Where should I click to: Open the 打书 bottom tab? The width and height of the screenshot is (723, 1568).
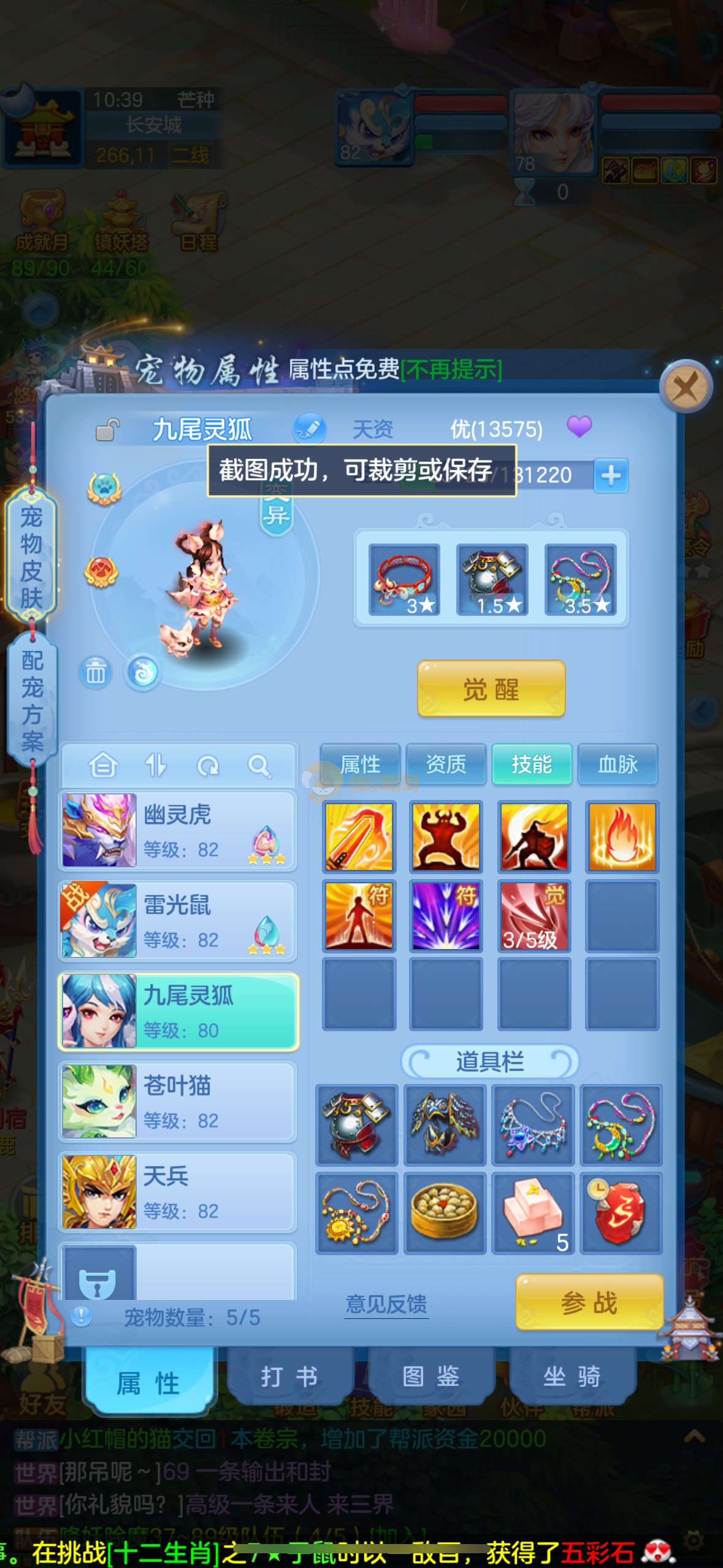tap(289, 1377)
